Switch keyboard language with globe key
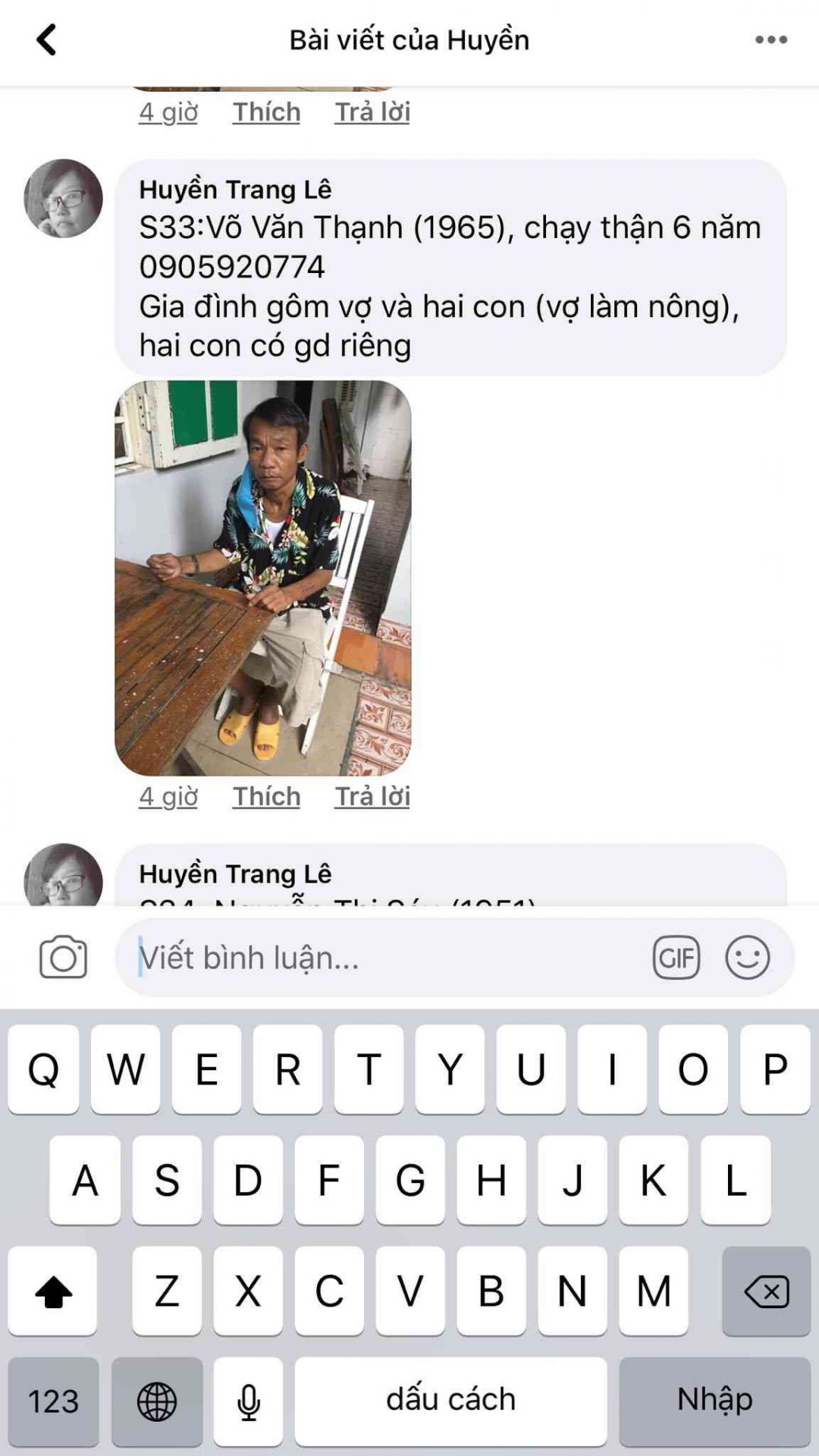The height and width of the screenshot is (1456, 819). point(157,1401)
